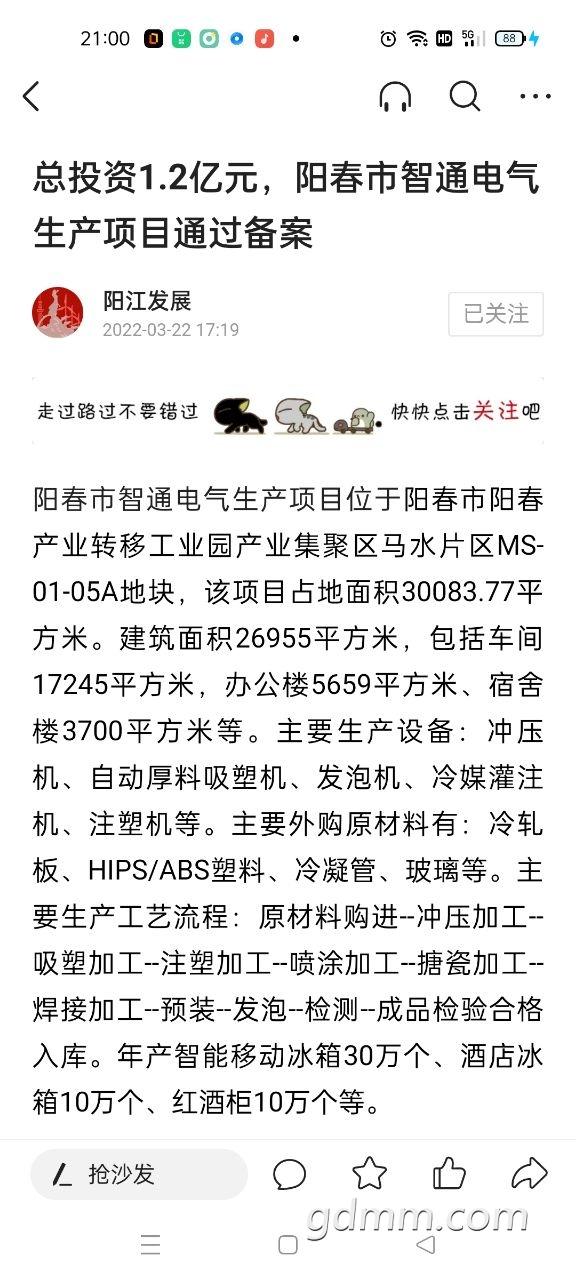Image resolution: width=576 pixels, height=1280 pixels.
Task: Open search from top bar
Action: click(465, 96)
